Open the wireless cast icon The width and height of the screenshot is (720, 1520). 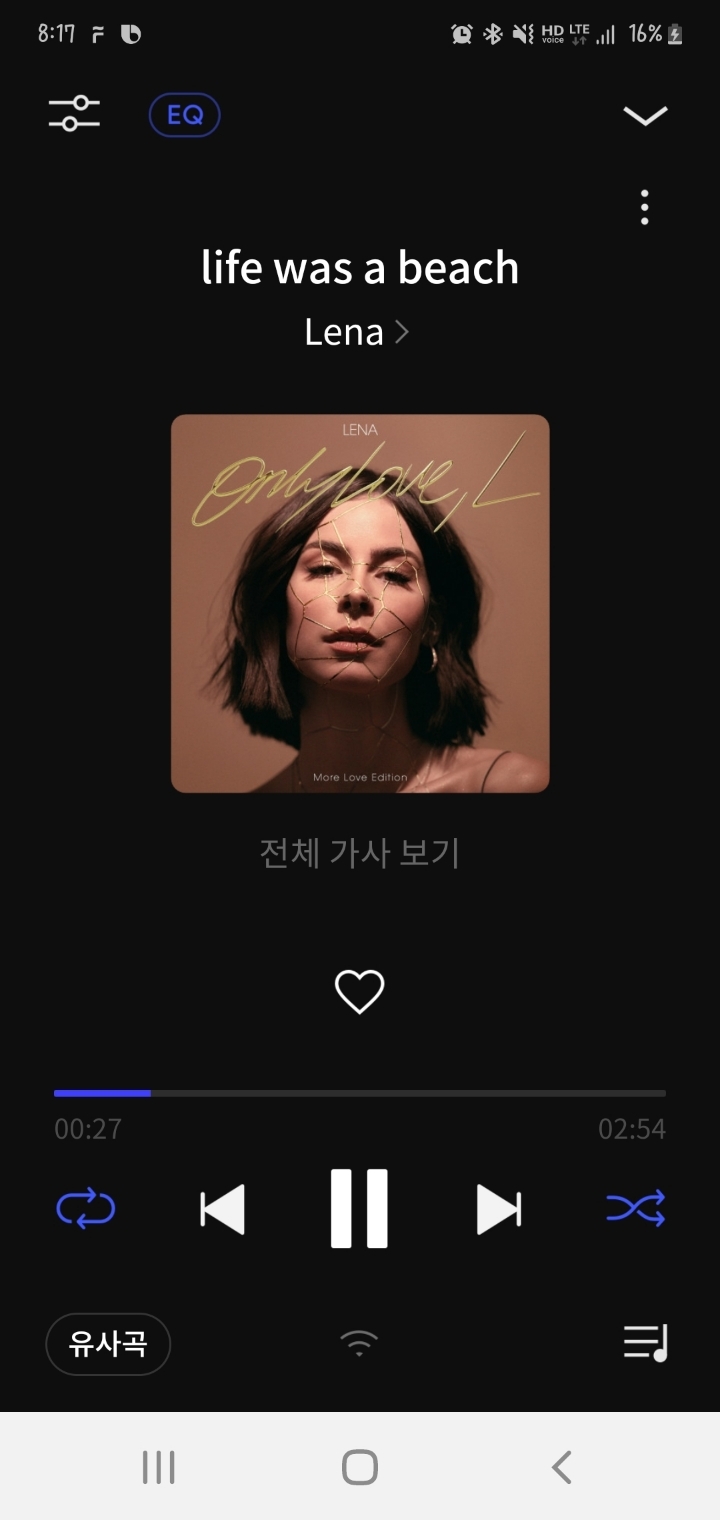pyautogui.click(x=359, y=1343)
